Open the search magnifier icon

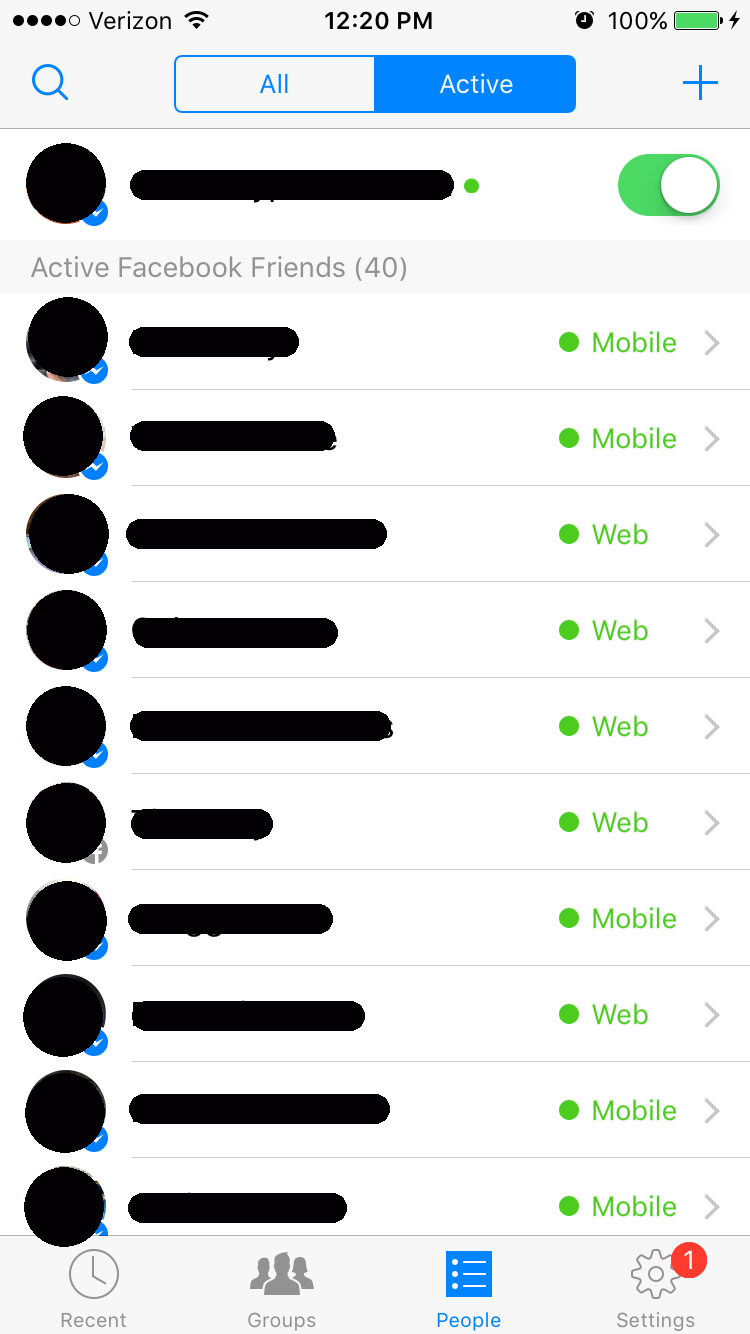coord(50,83)
